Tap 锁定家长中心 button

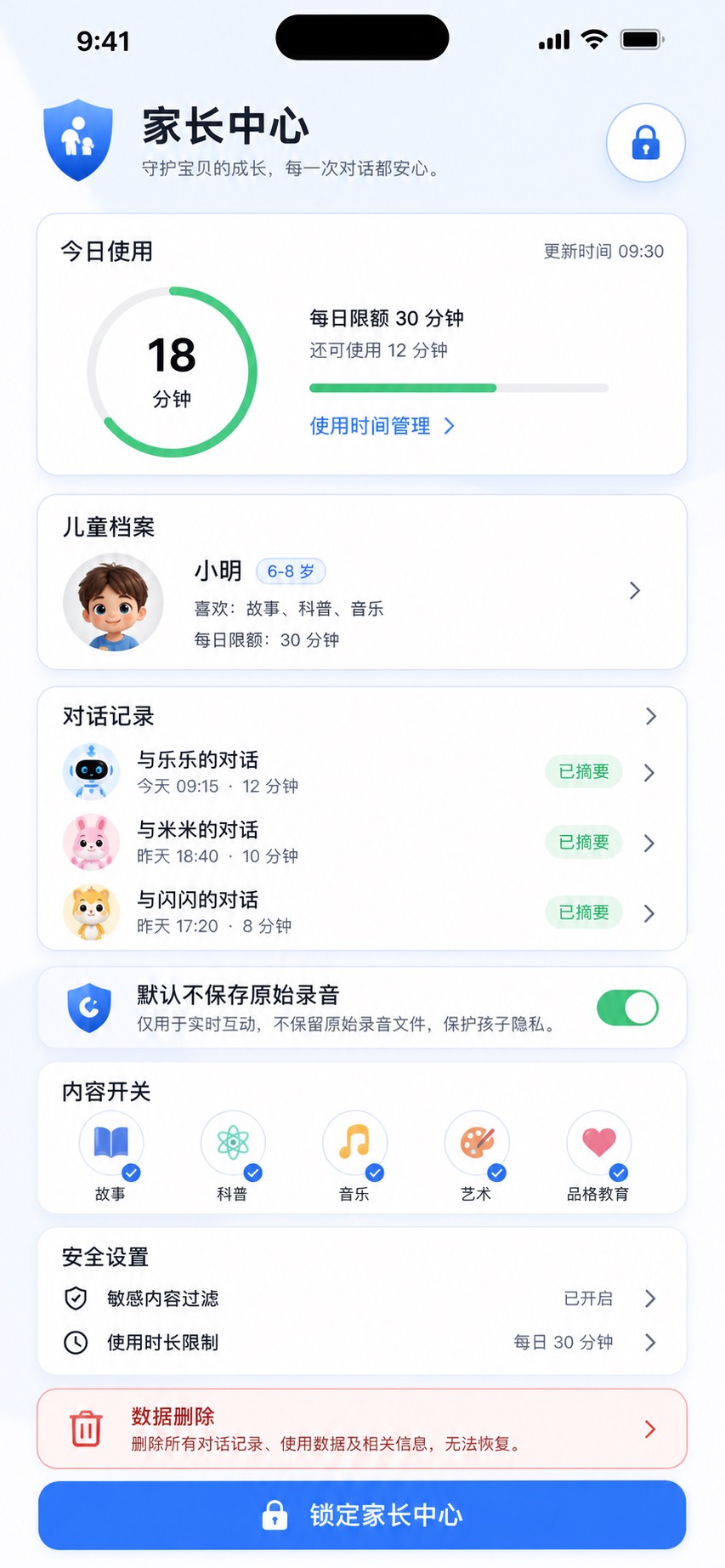click(362, 1515)
